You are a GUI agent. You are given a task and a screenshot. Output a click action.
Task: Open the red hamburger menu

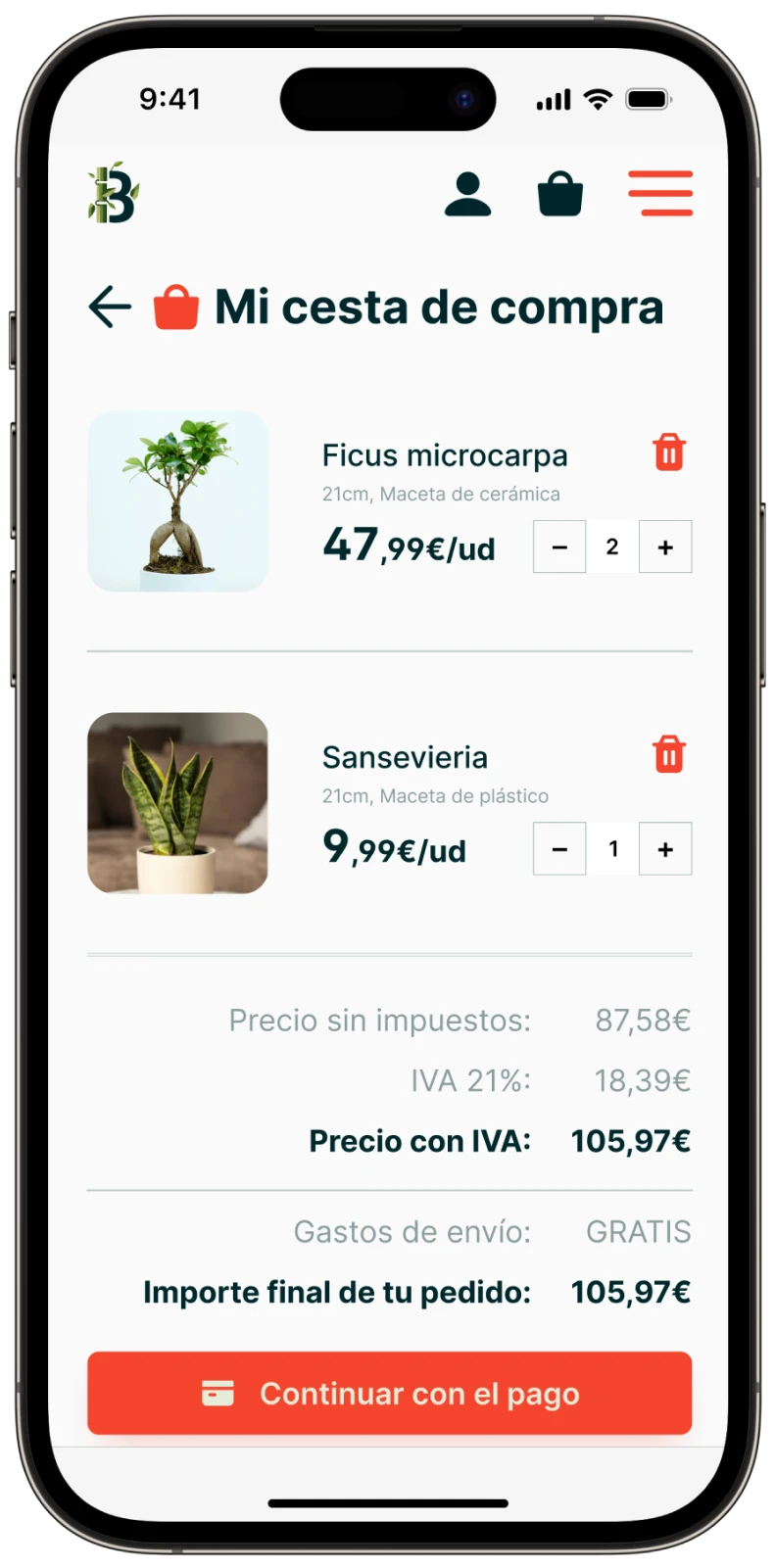660,193
